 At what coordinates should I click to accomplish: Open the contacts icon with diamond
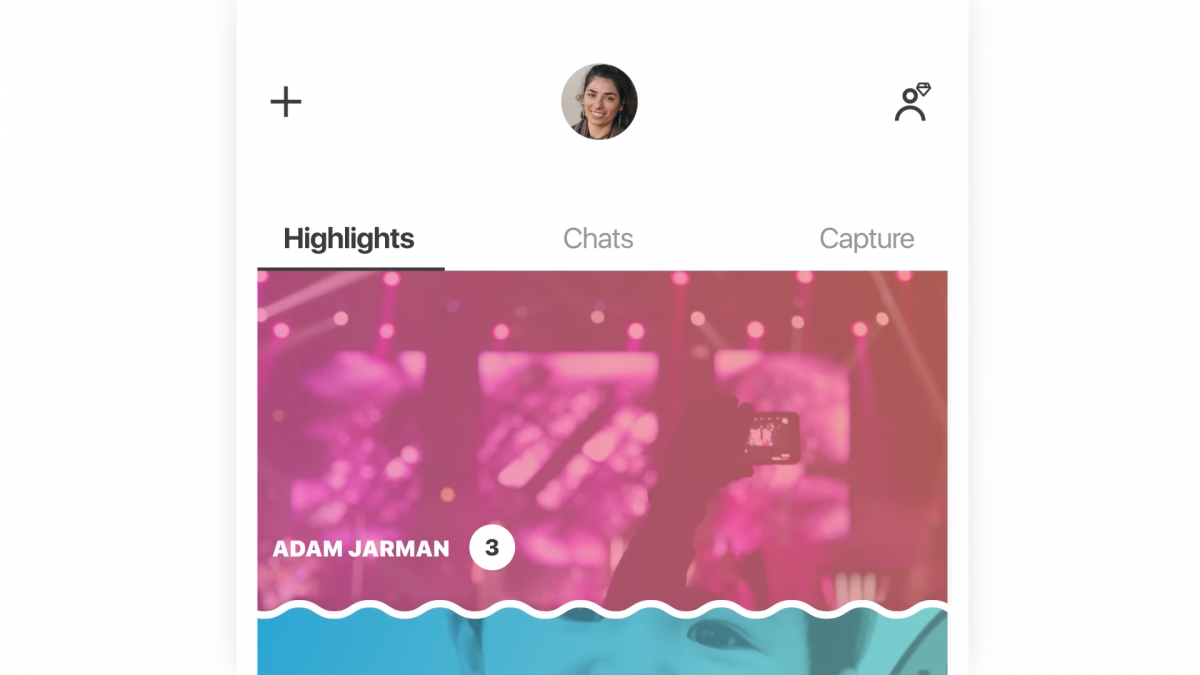(x=911, y=103)
